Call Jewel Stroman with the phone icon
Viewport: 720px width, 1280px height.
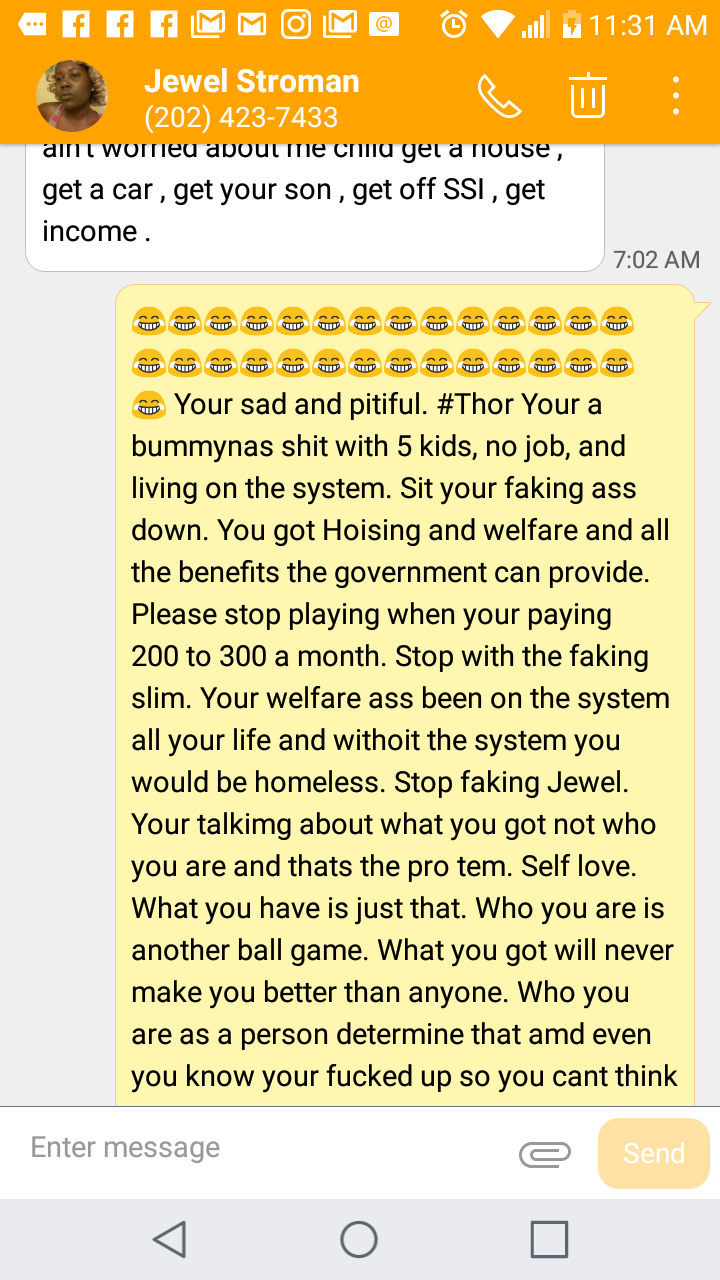coord(499,96)
